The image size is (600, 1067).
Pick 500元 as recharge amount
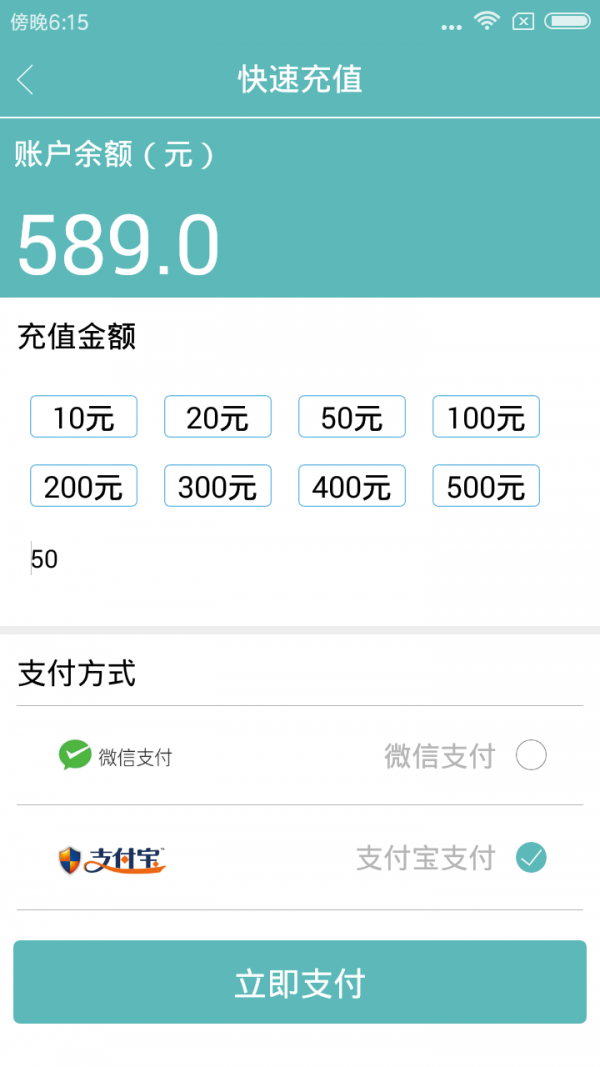pos(486,486)
